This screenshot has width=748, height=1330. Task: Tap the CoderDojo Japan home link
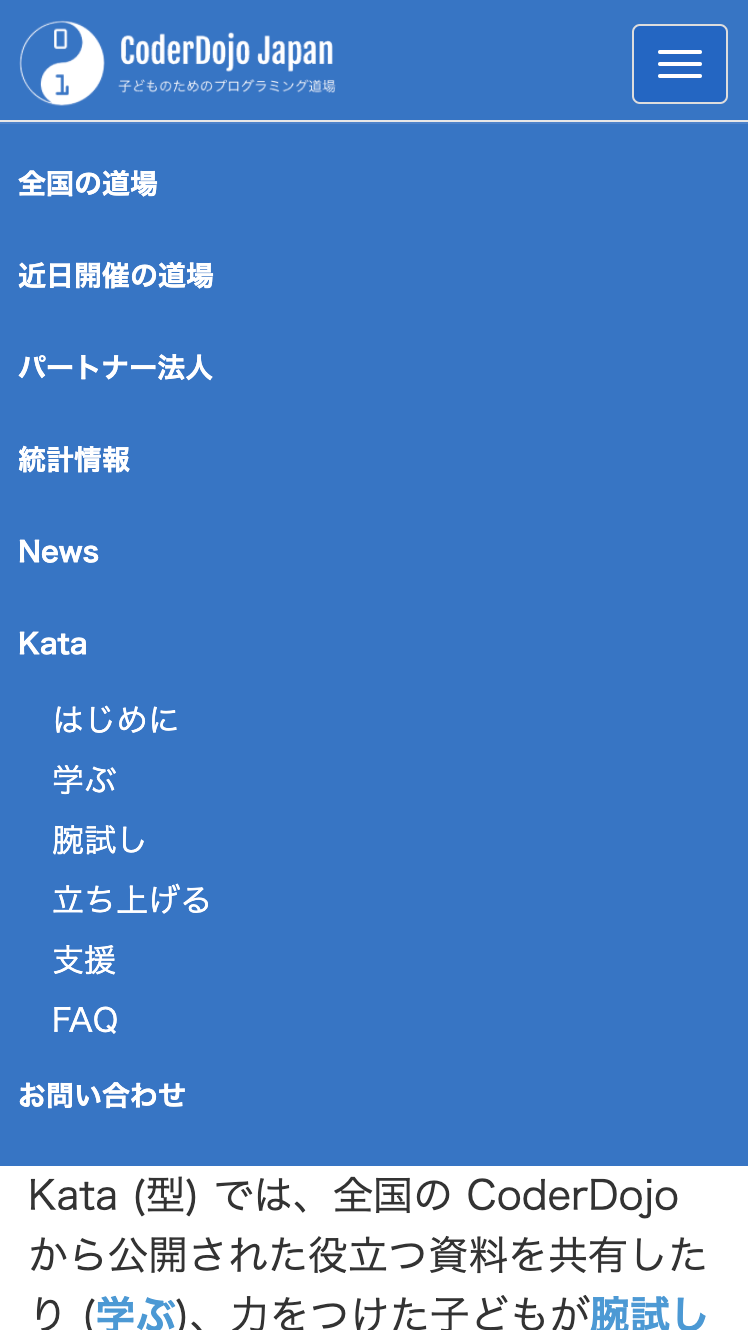178,63
